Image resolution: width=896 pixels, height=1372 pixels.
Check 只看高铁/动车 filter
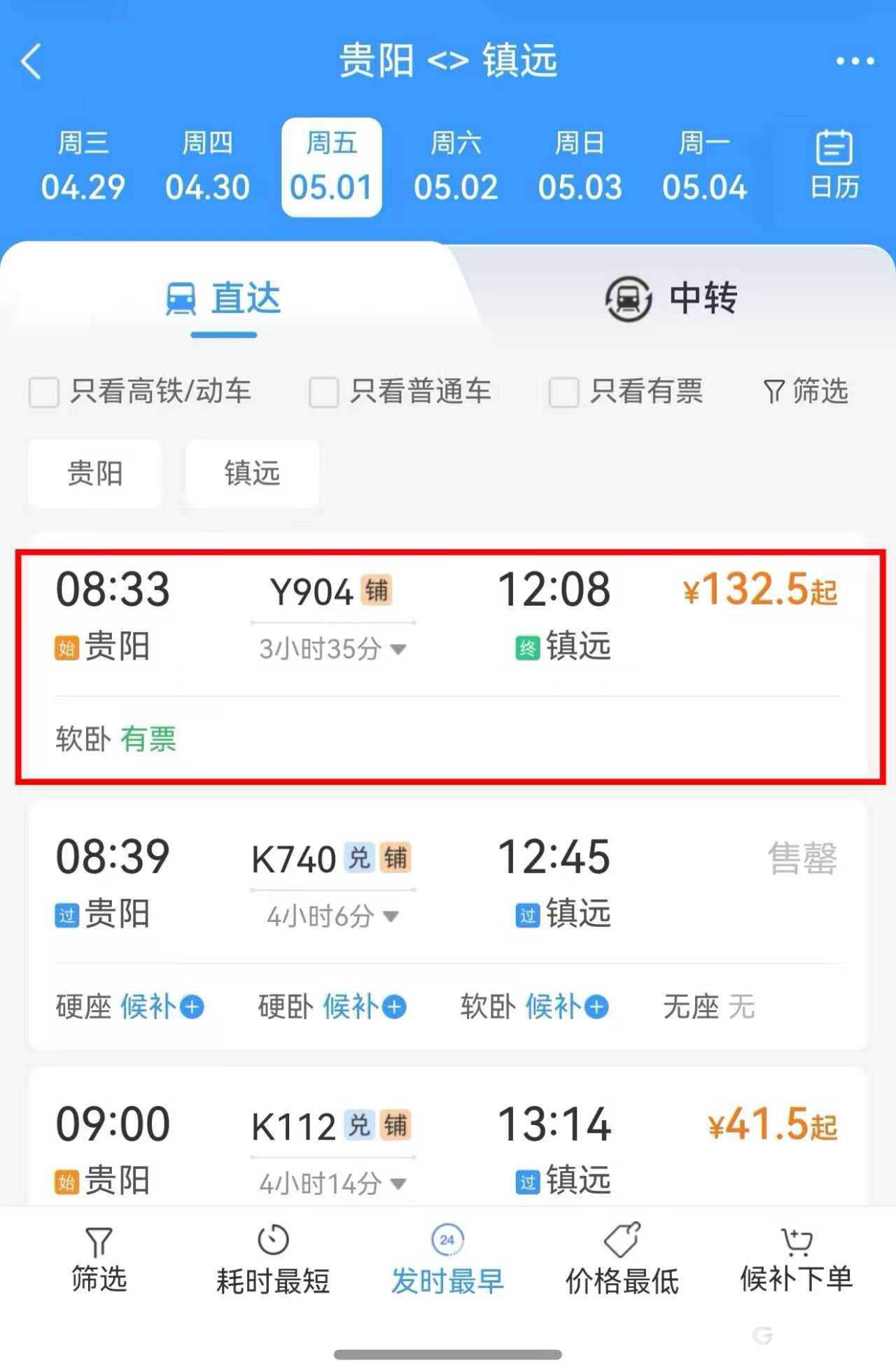tap(44, 392)
